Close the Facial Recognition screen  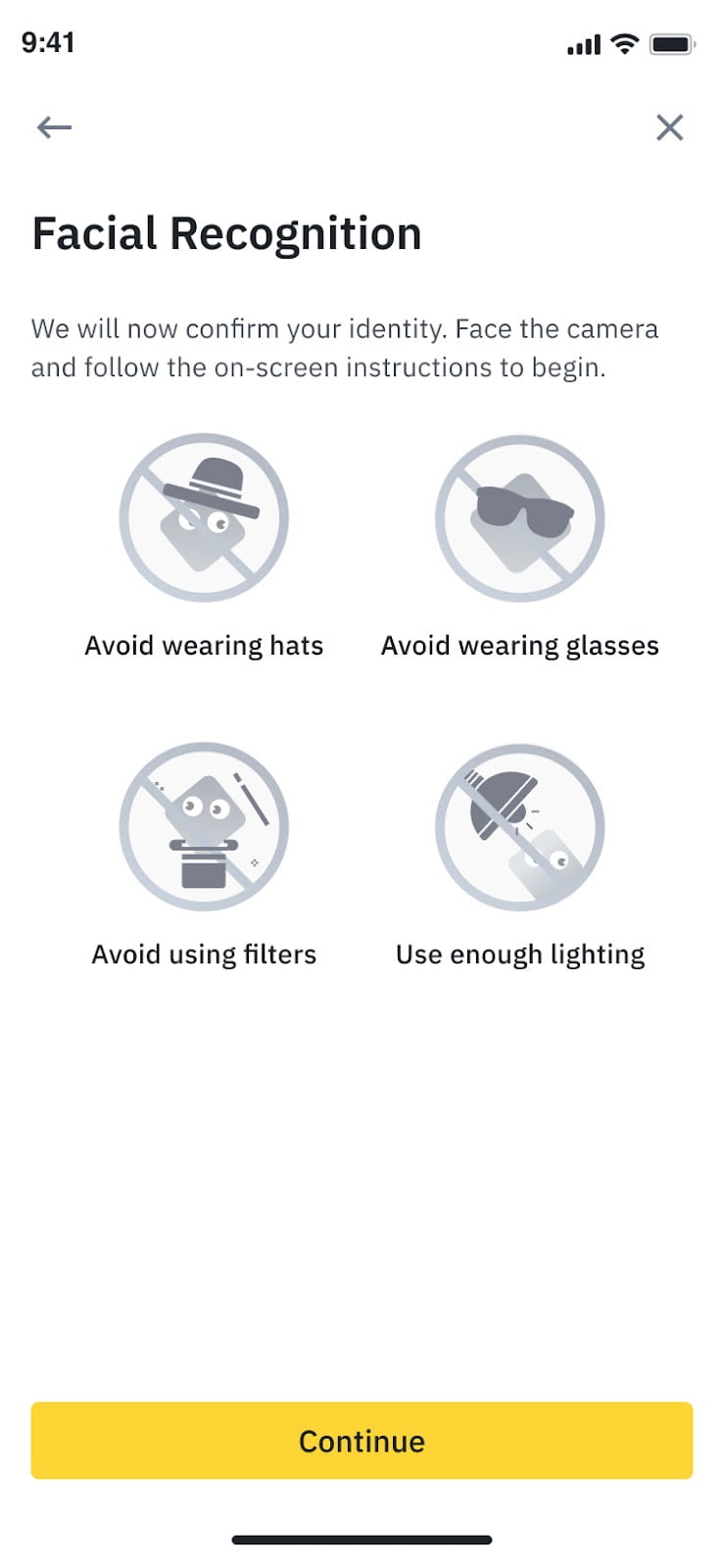669,127
